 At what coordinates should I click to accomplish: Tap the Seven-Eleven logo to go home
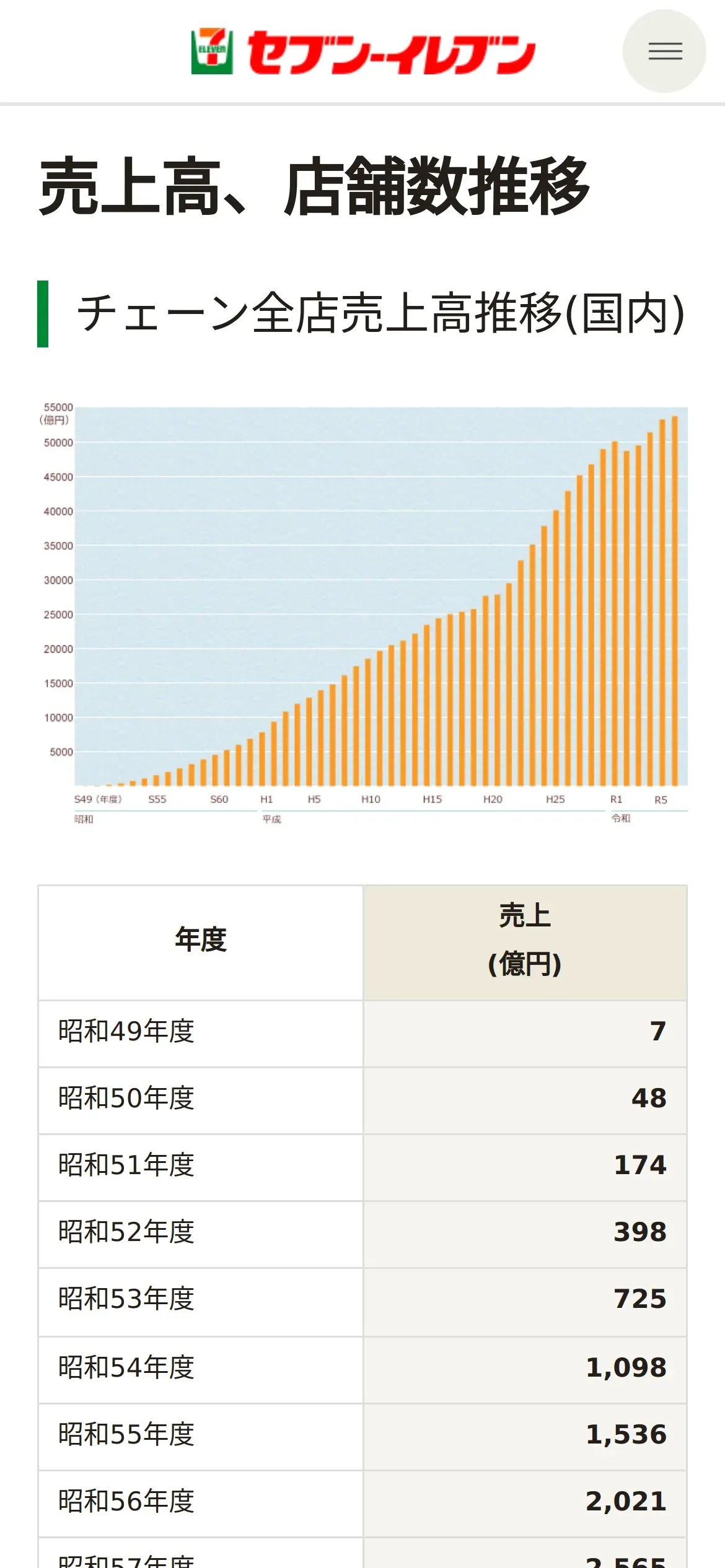363,51
